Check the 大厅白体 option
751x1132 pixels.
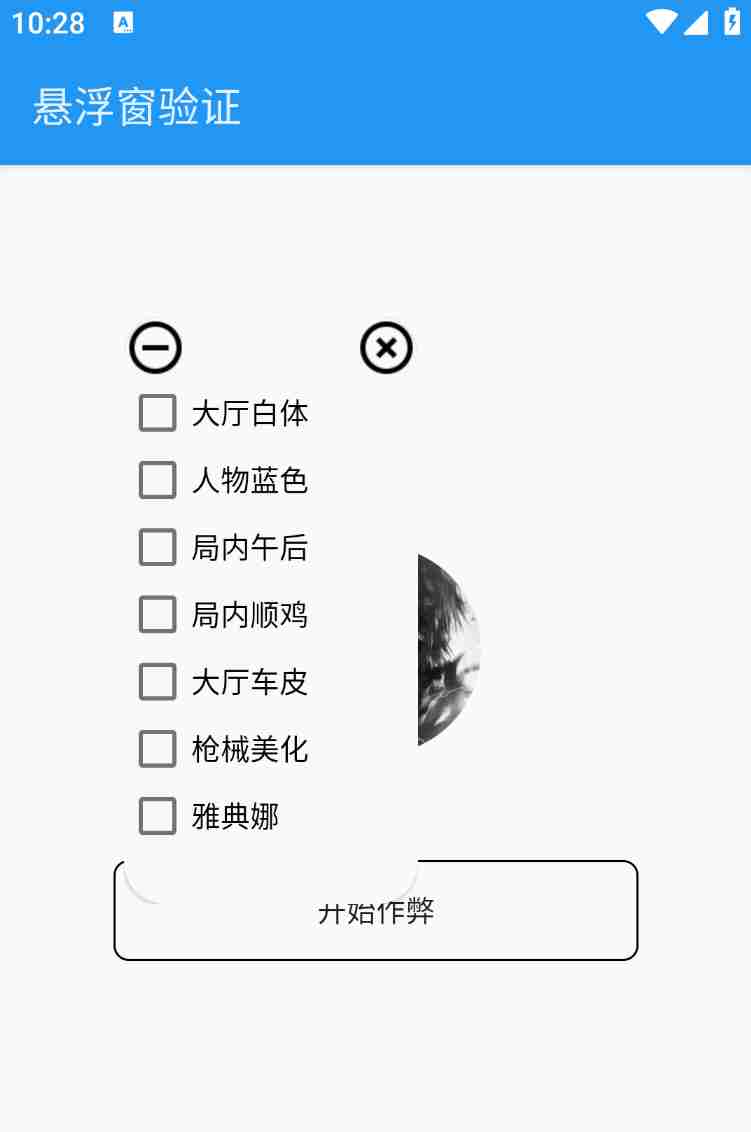coord(158,413)
